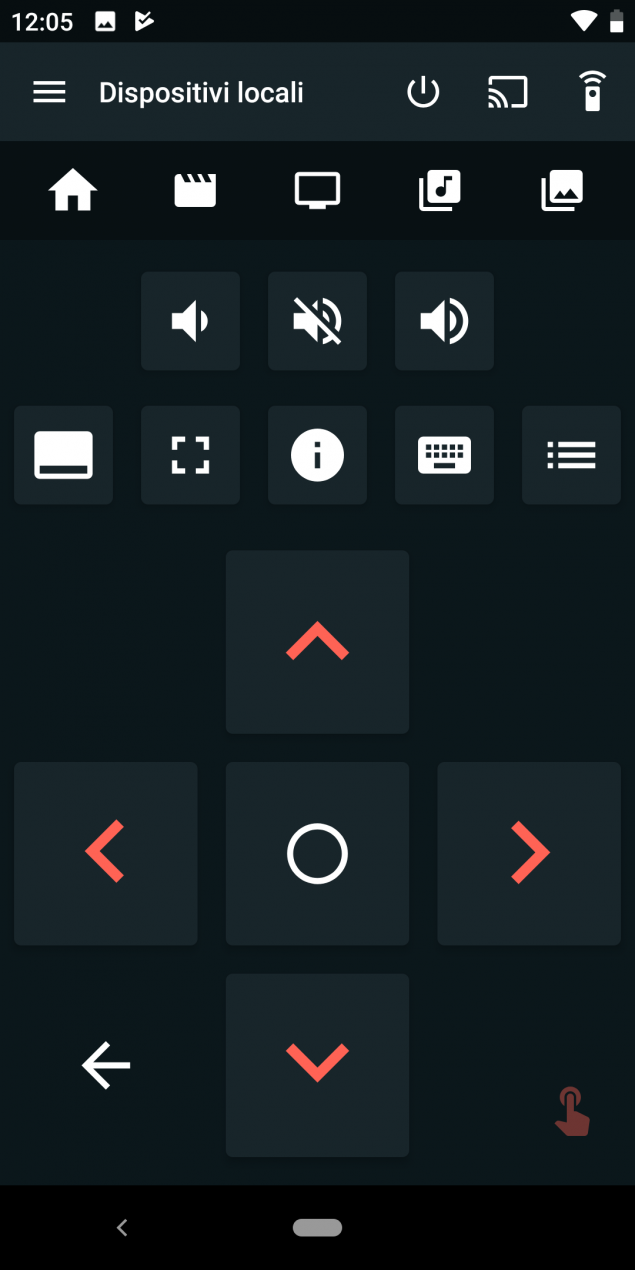Screen dimensions: 635x1270
Task: Tap the power button icon
Action: click(423, 93)
